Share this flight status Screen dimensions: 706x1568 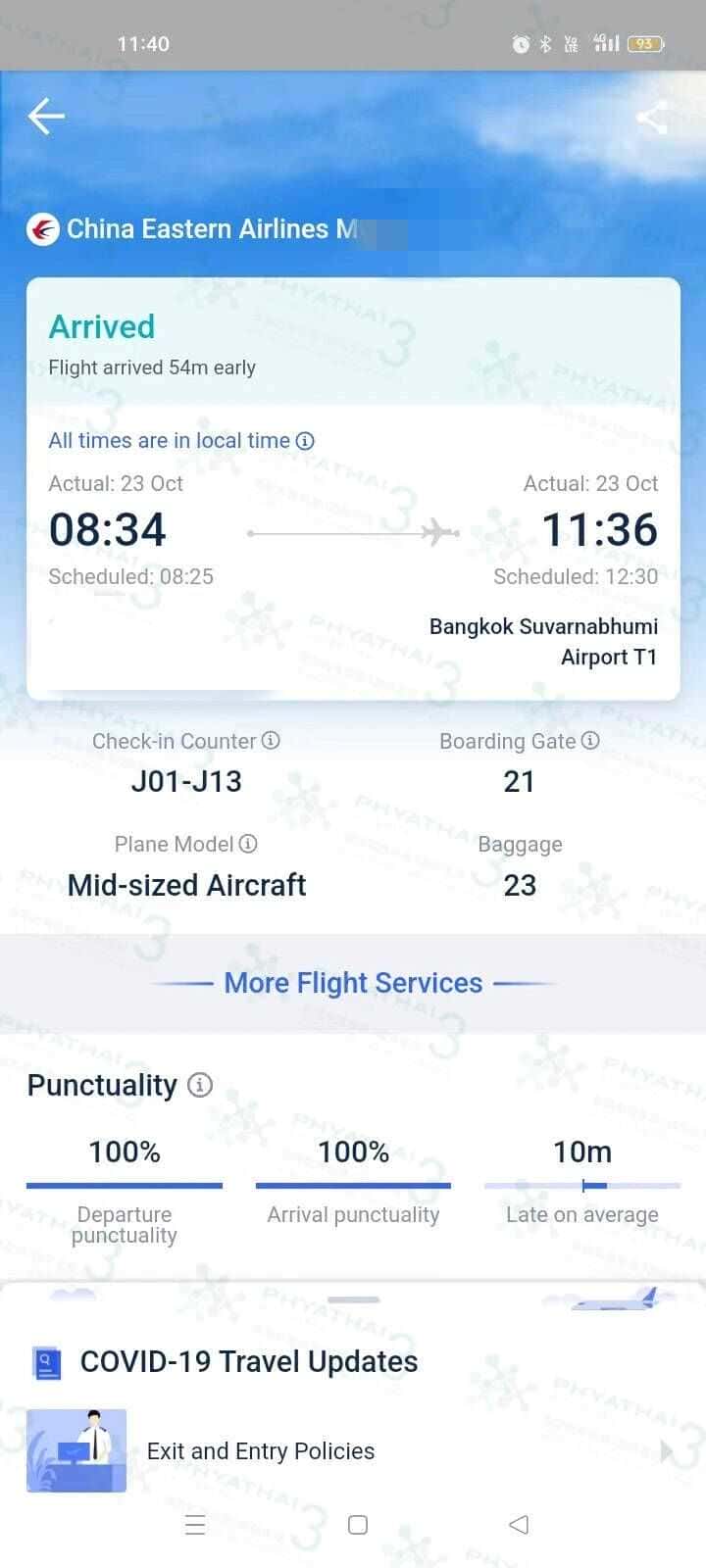pos(652,118)
